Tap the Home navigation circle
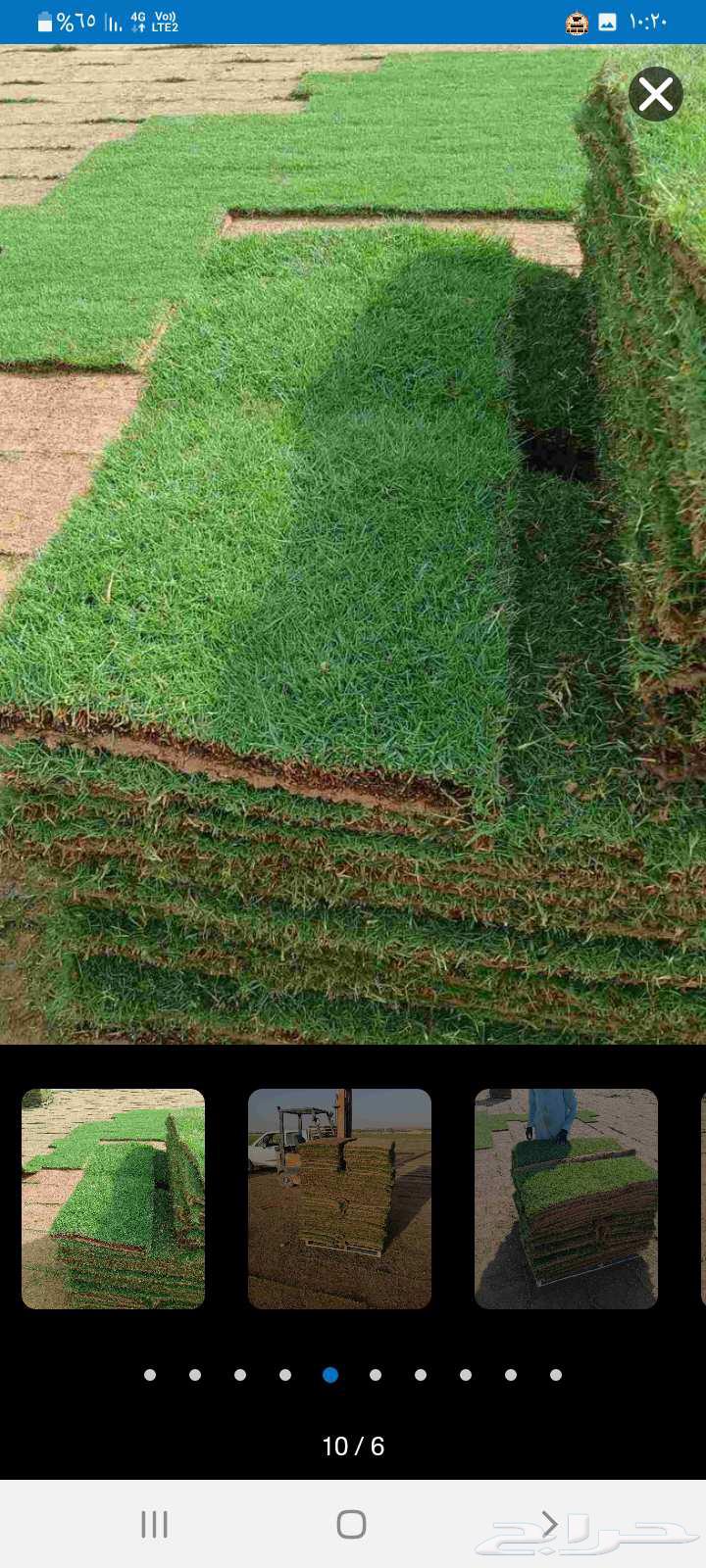Viewport: 706px width, 1568px height. [350, 1525]
